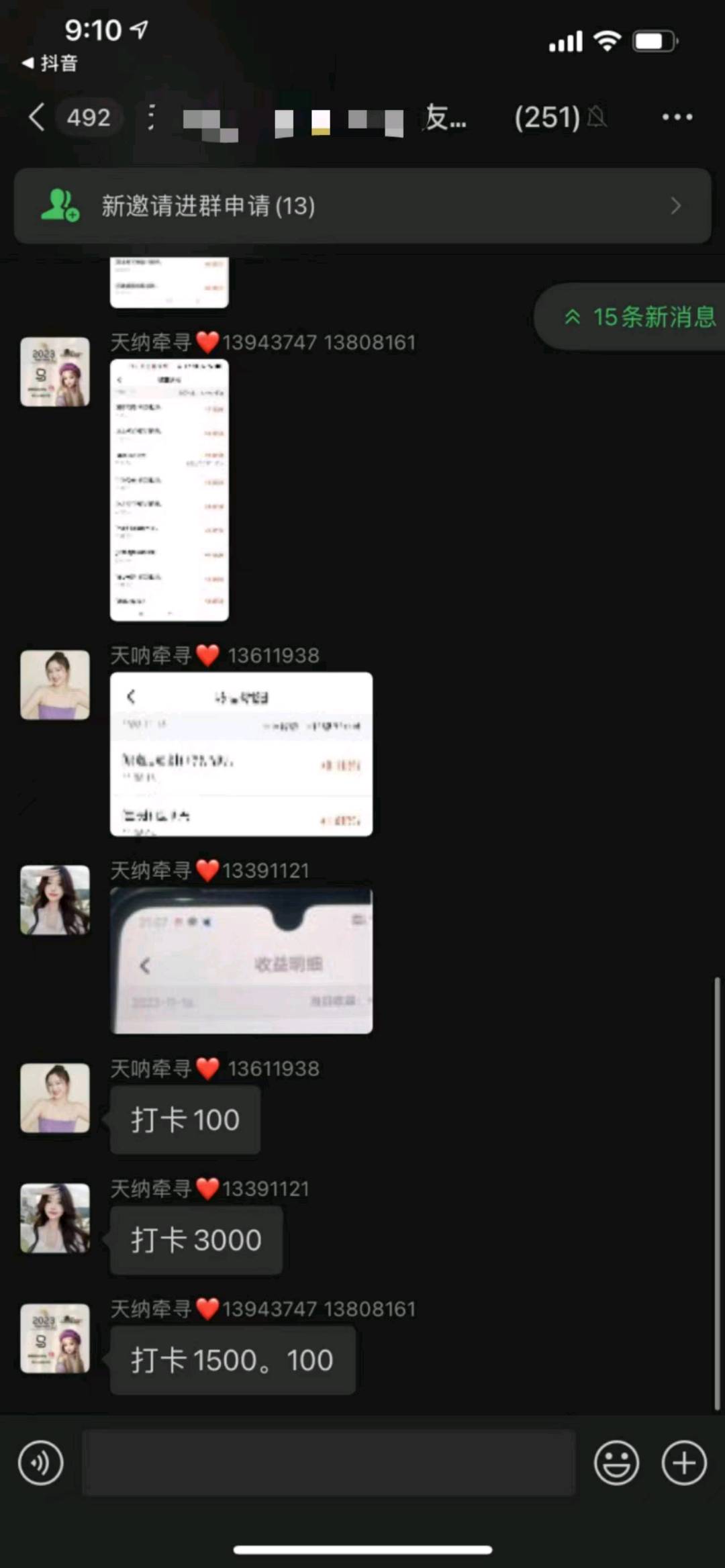Return to 抖音 via the status bar
The image size is (725, 1568).
(x=50, y=63)
